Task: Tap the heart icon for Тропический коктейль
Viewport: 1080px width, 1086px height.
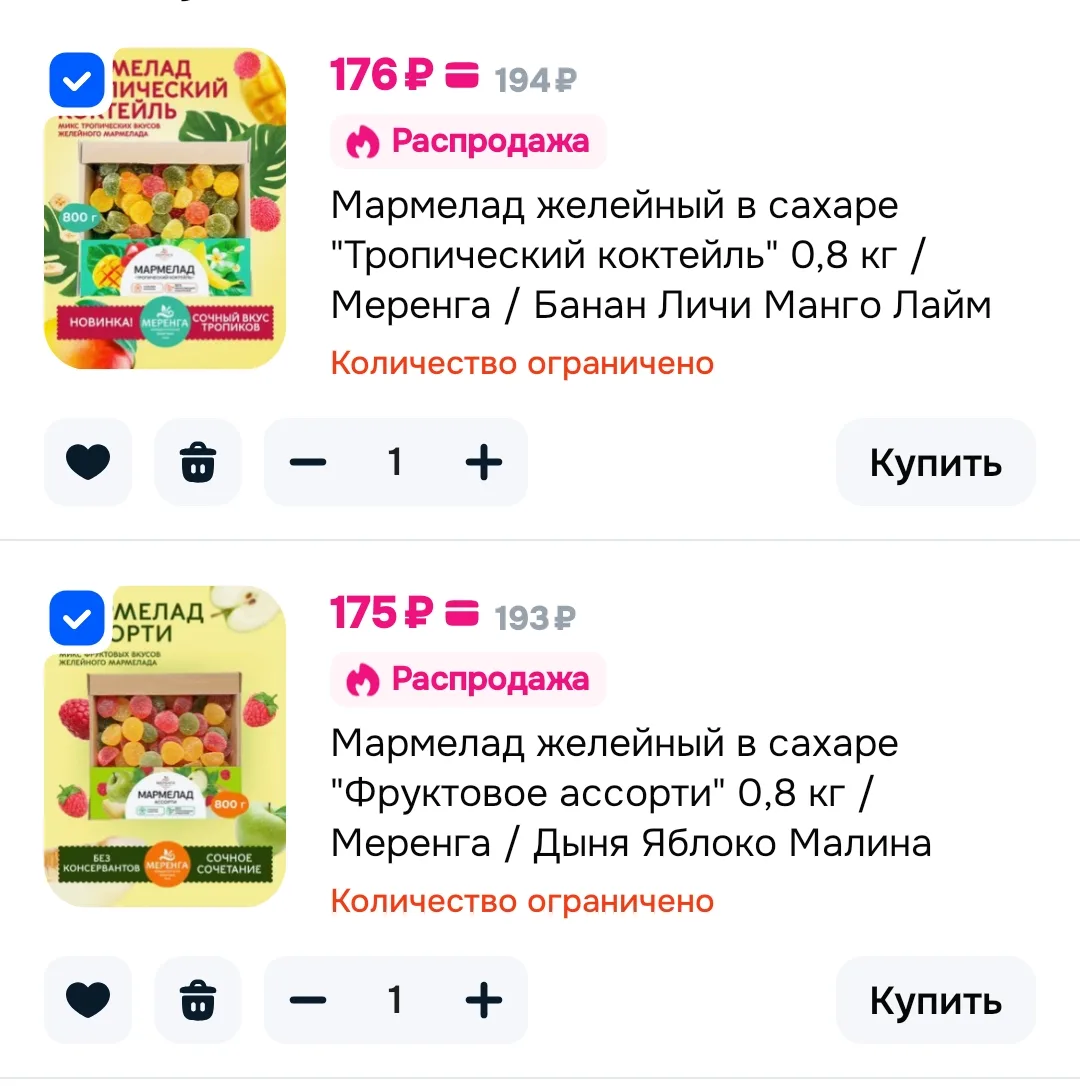Action: pyautogui.click(x=88, y=462)
